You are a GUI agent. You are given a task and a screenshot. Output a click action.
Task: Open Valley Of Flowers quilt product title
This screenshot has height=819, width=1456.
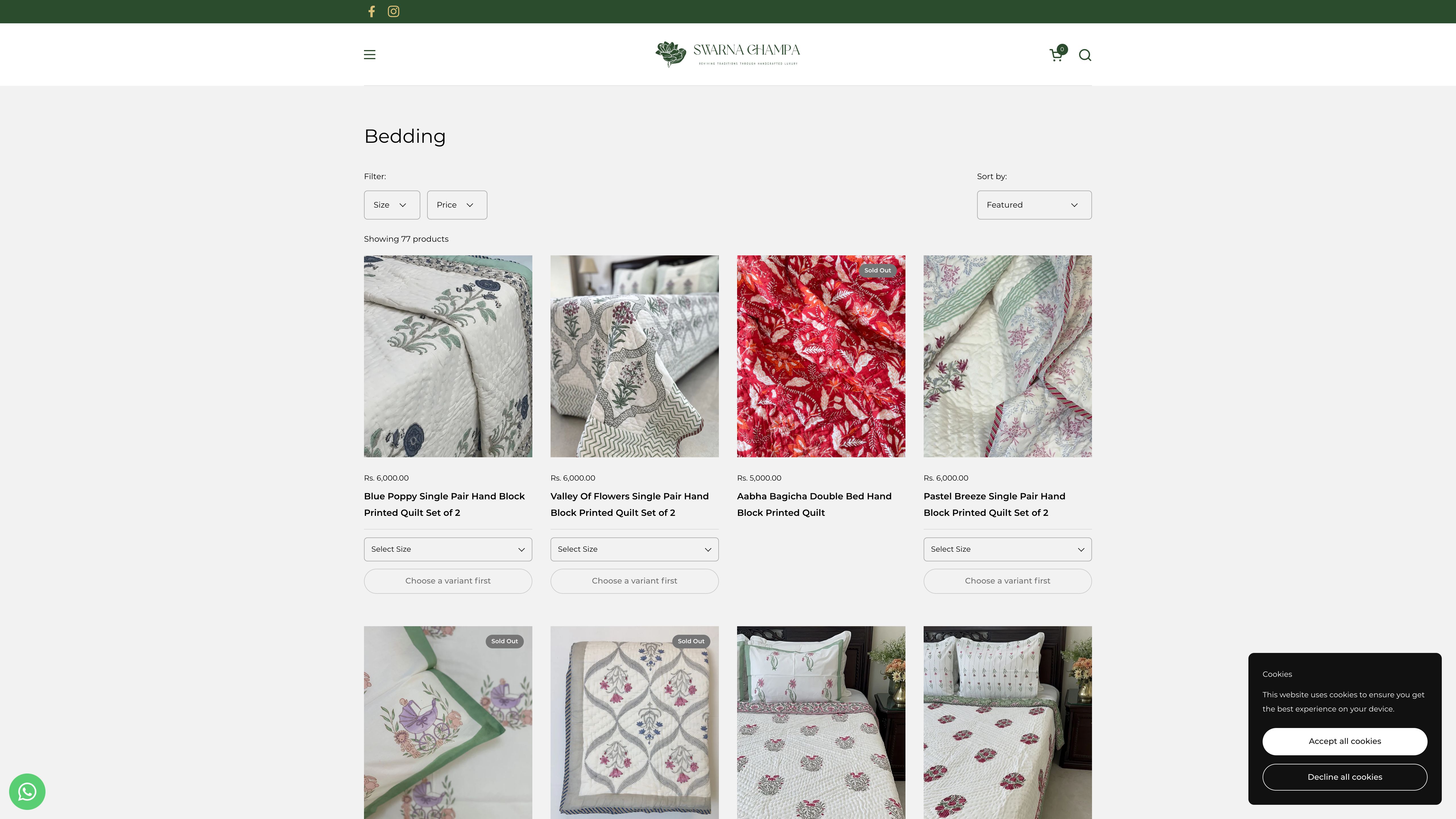629,504
